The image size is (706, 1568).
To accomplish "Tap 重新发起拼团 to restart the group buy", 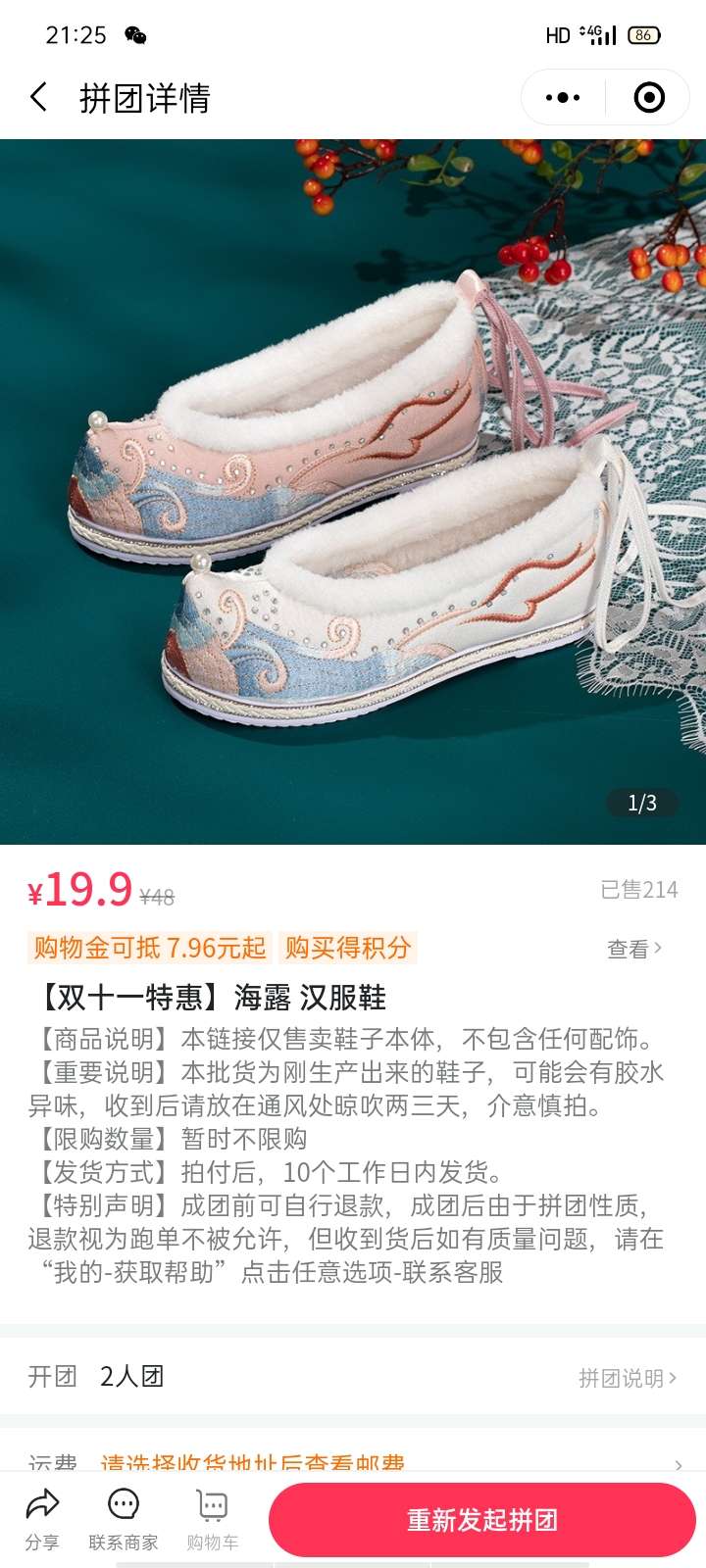I will (x=482, y=1520).
